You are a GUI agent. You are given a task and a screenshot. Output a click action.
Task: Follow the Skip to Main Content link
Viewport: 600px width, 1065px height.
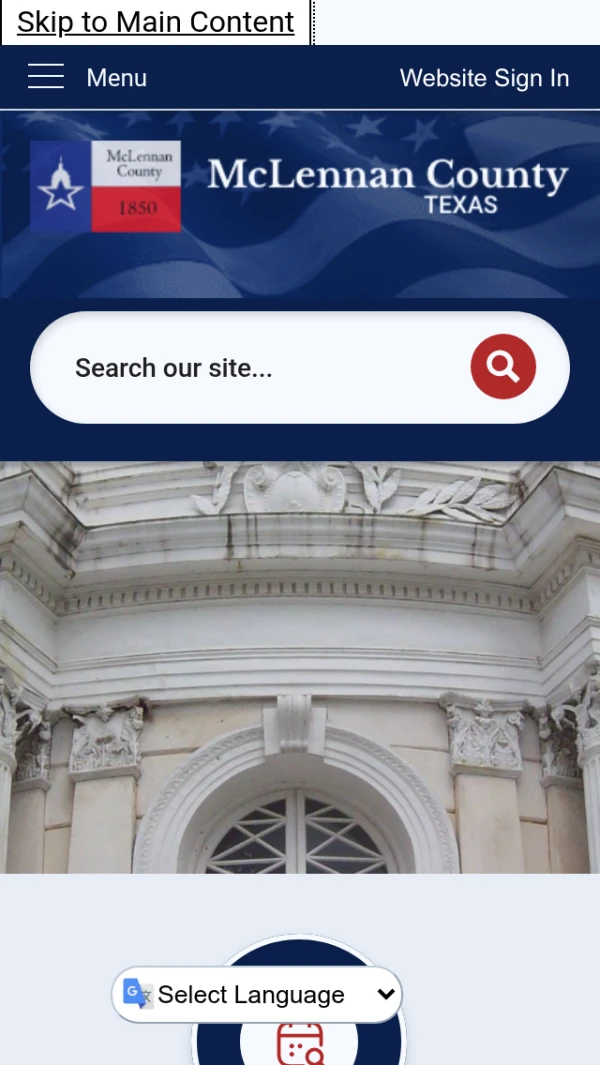pos(156,22)
